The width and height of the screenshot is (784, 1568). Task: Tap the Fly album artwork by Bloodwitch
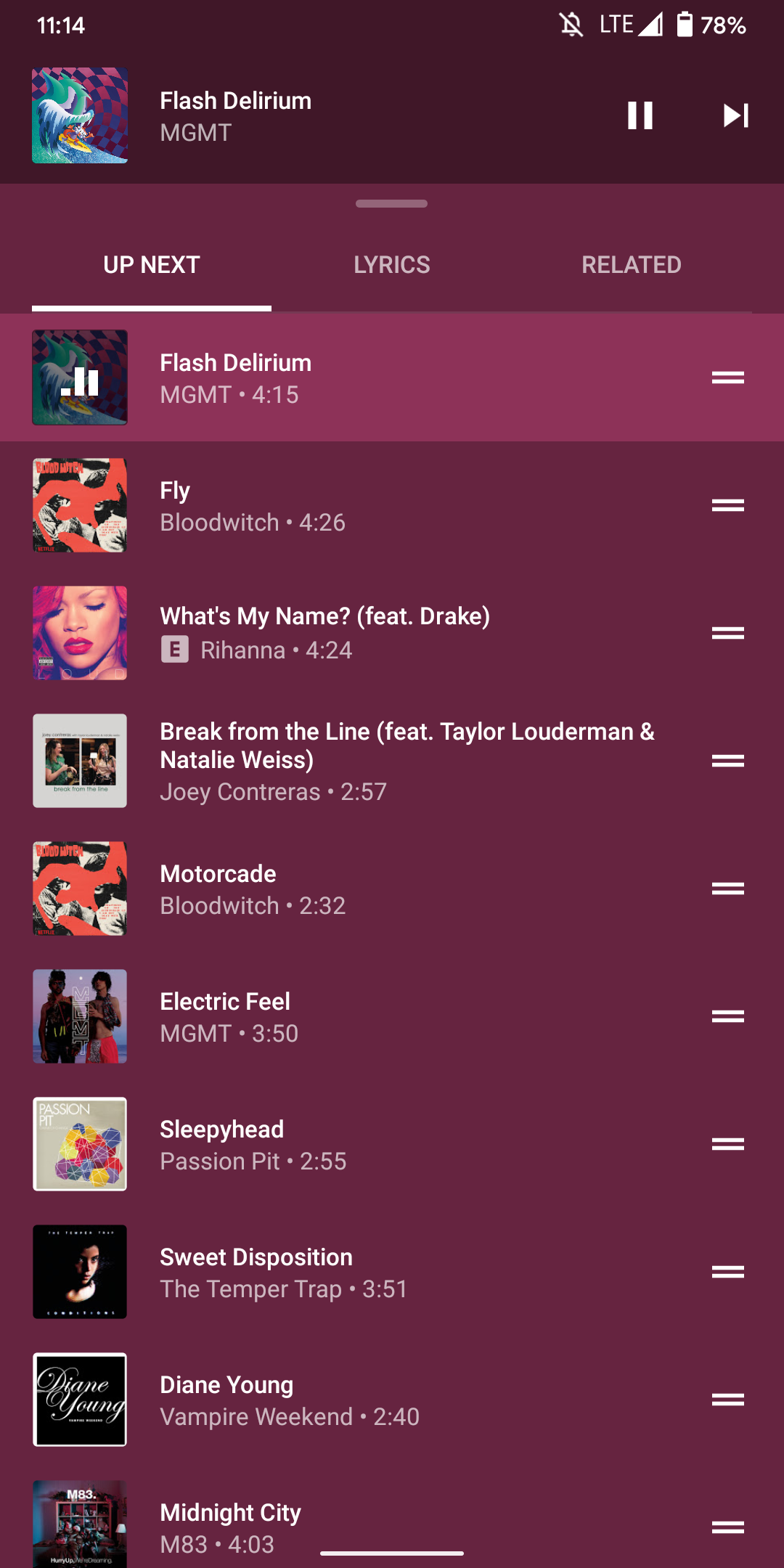click(x=80, y=505)
